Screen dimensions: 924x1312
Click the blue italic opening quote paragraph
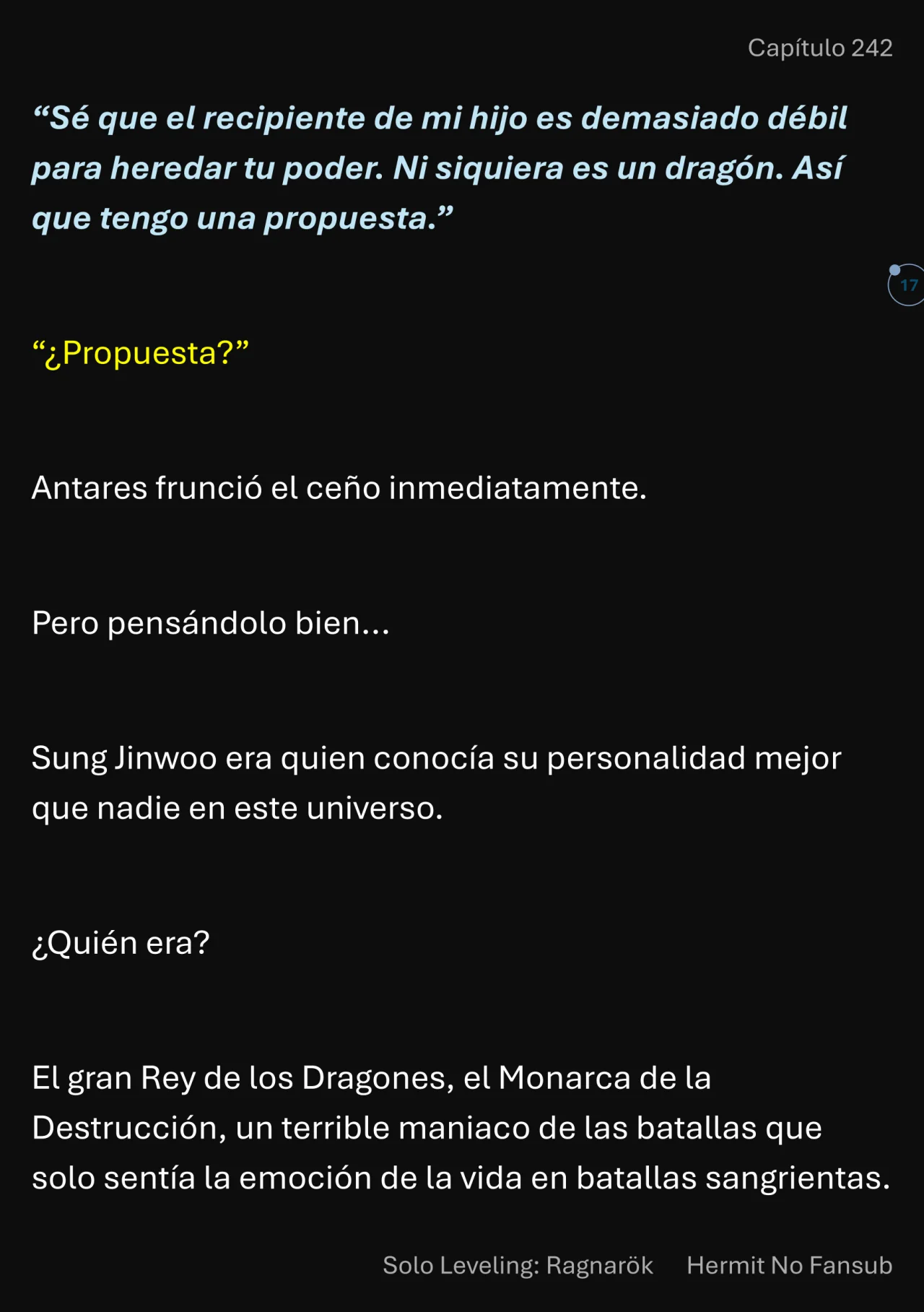(433, 168)
